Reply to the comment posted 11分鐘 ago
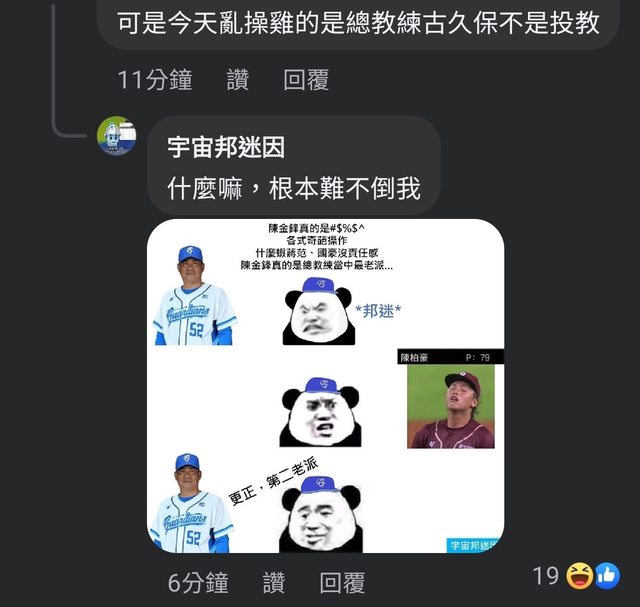 click(306, 81)
